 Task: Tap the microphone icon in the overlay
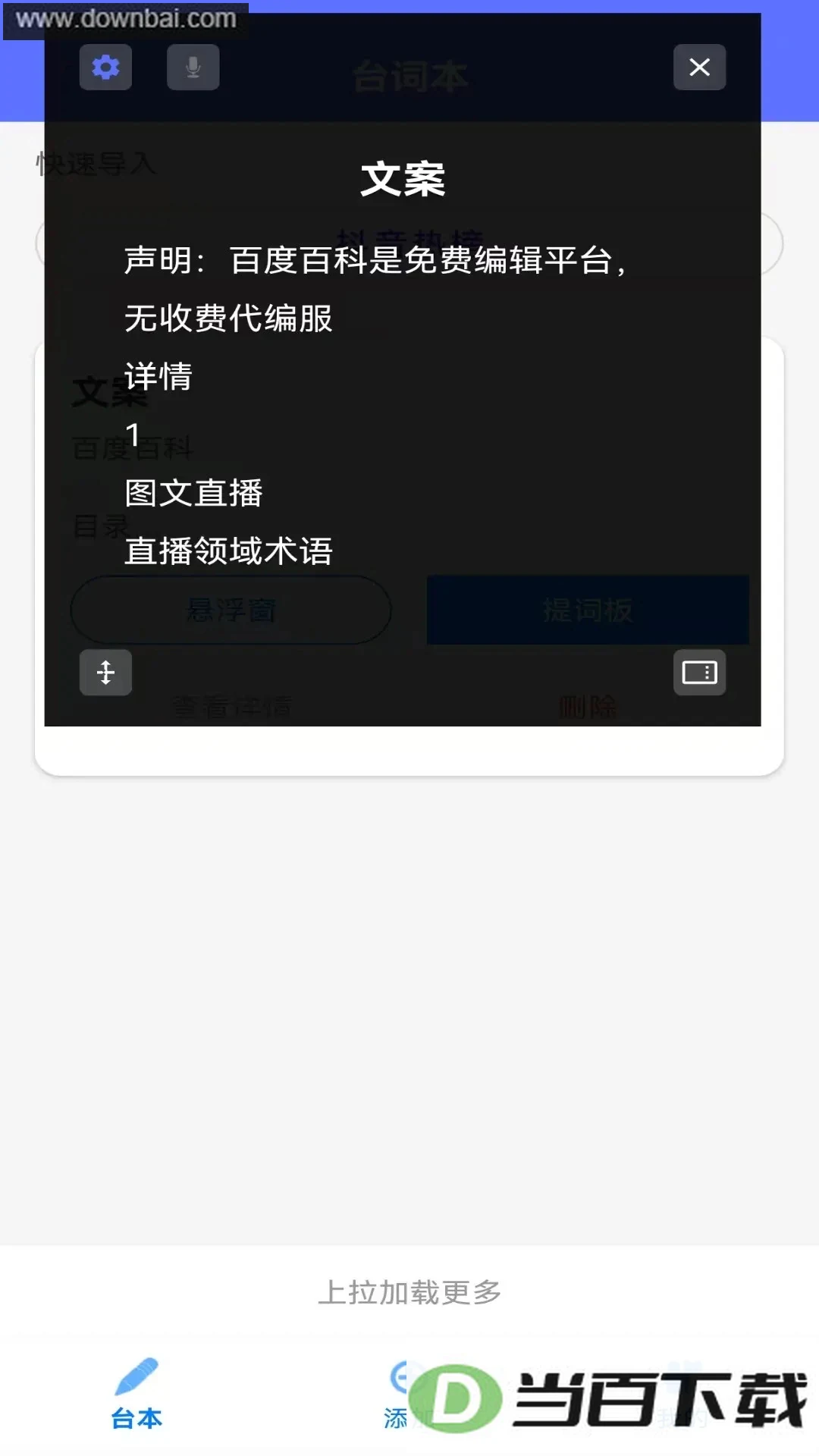click(193, 67)
